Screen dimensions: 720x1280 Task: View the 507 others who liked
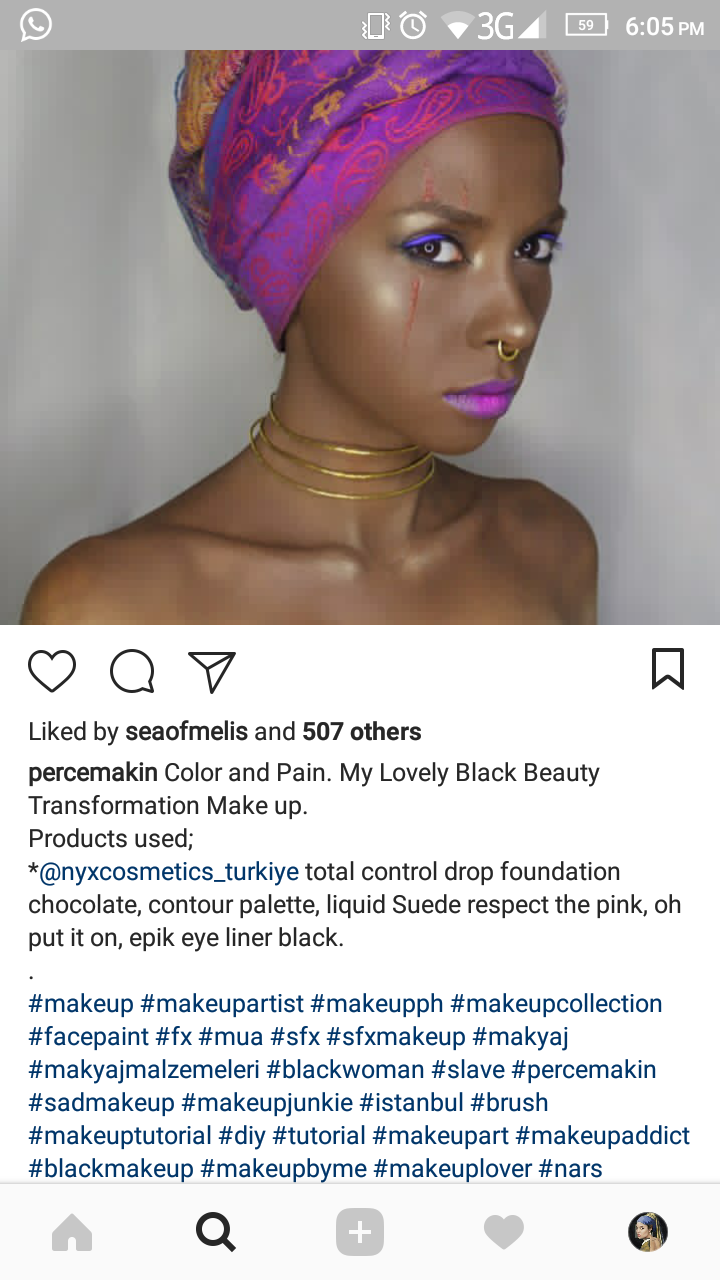362,732
